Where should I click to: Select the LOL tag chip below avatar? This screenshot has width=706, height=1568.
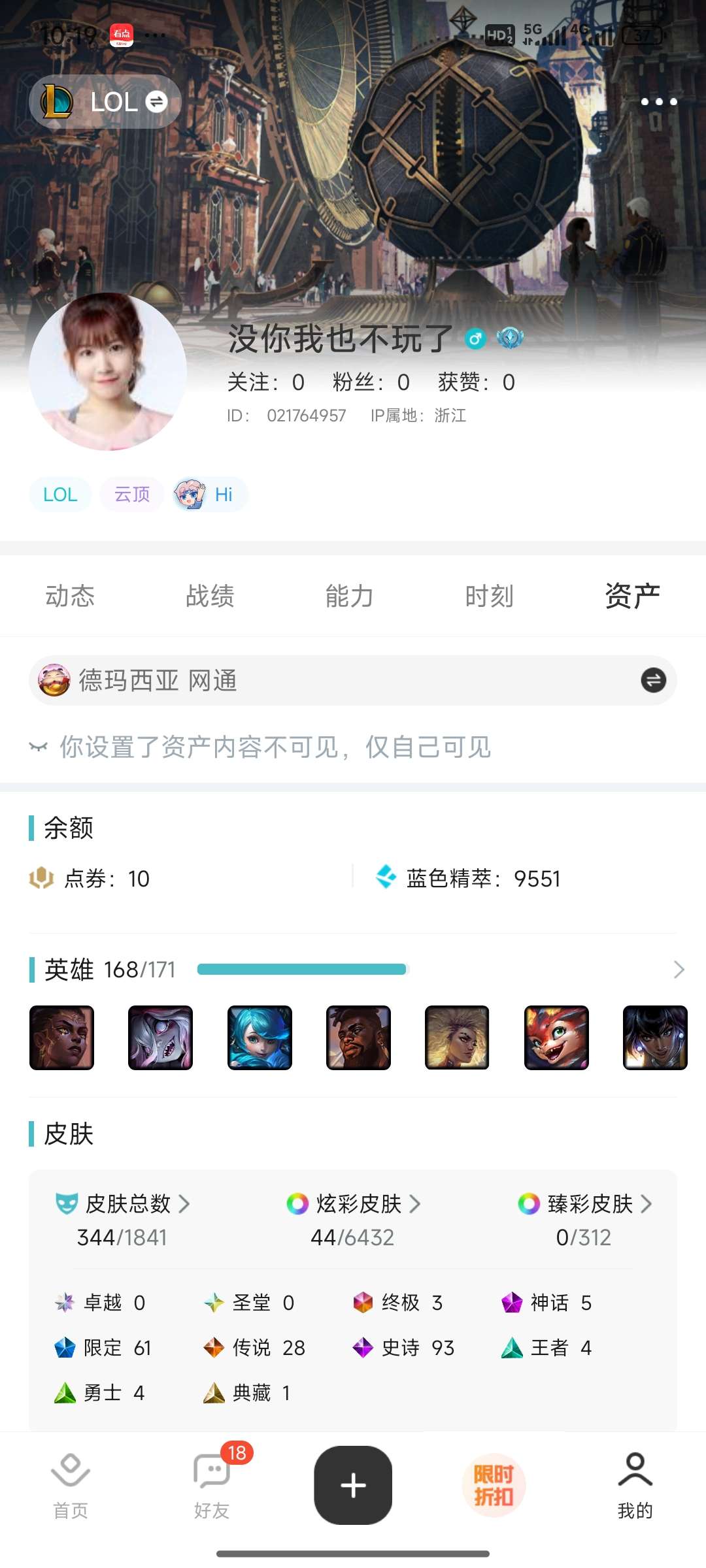point(60,495)
